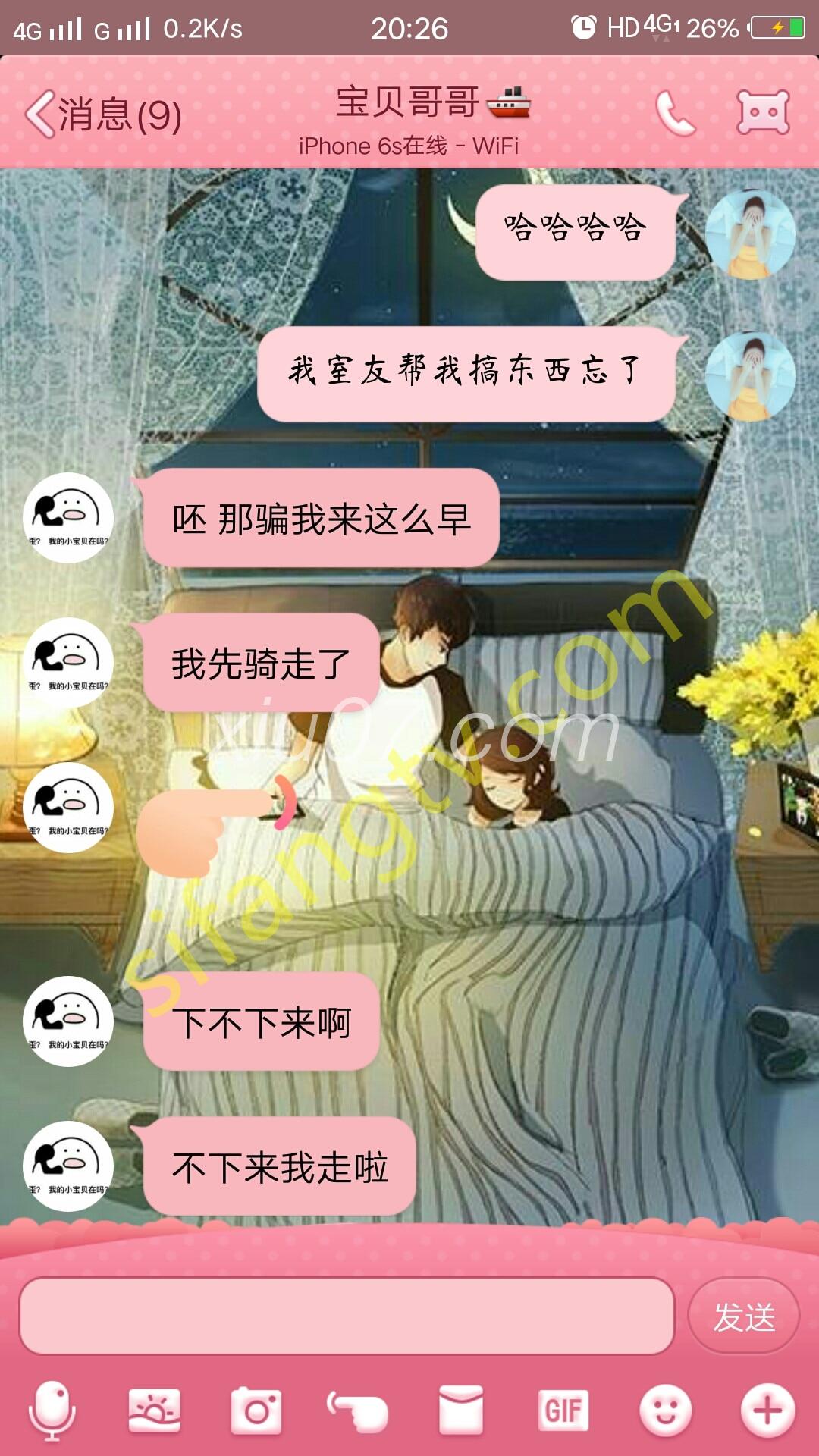Open the camera to take a photo

256,1410
